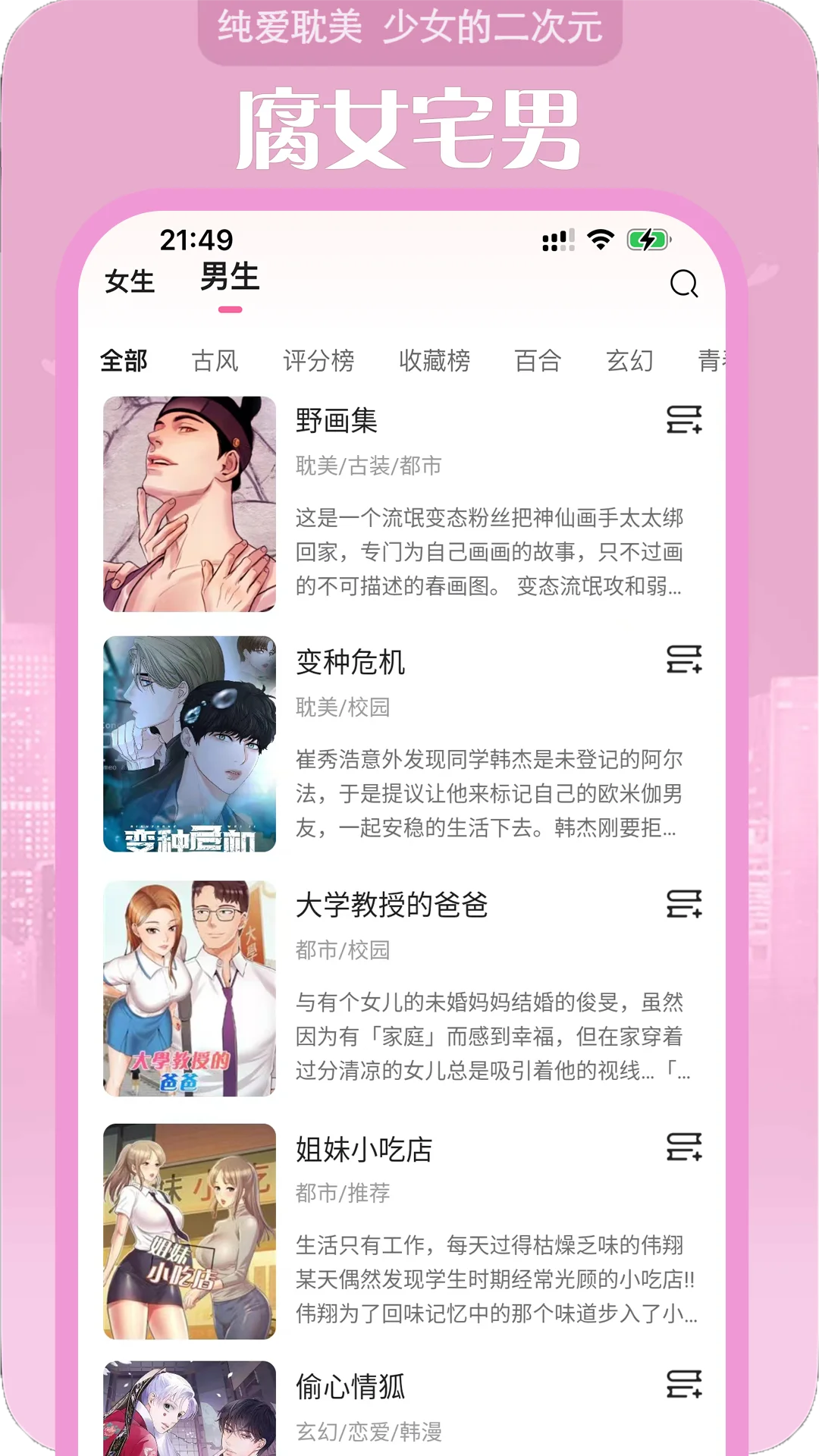819x1456 pixels.
Task: Tap the search icon
Action: click(x=685, y=284)
